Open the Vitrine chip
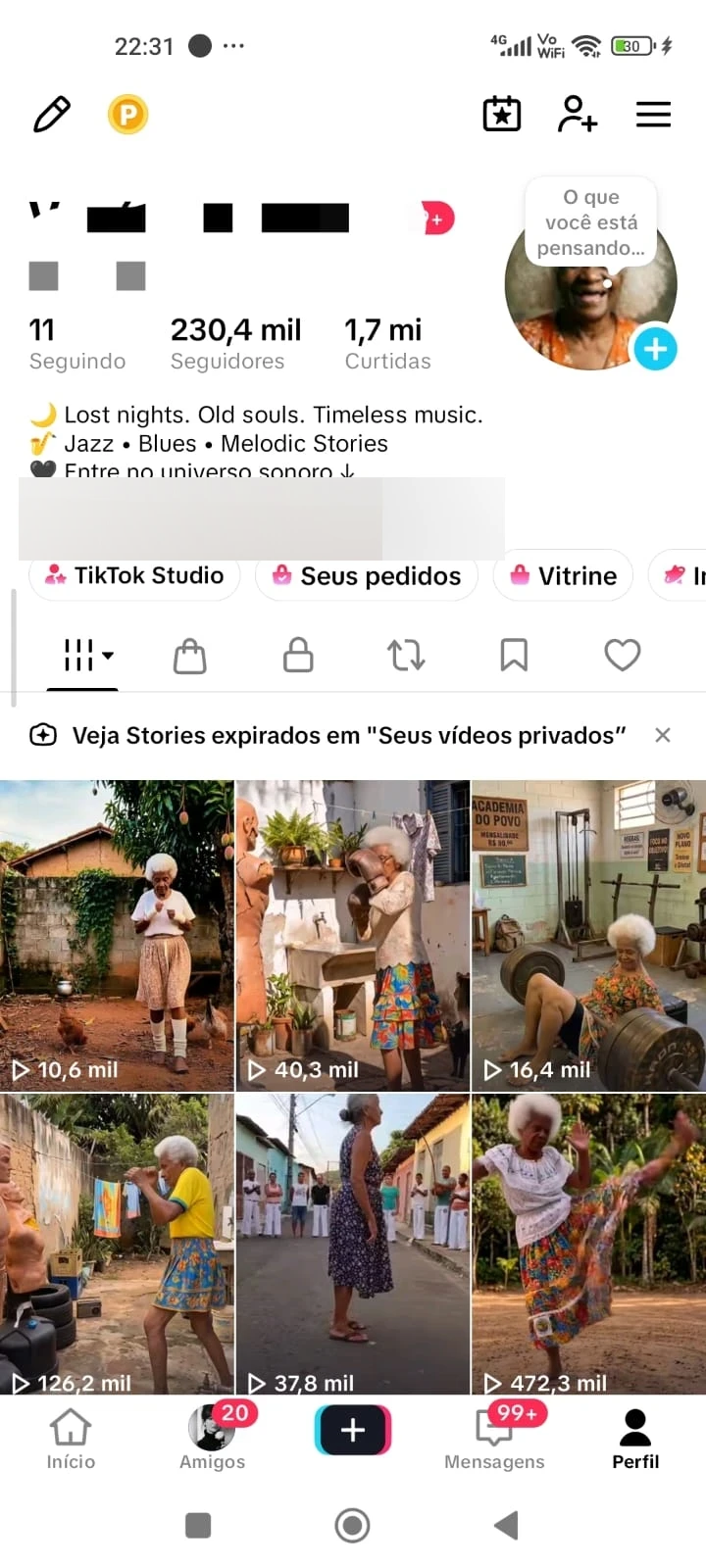This screenshot has width=706, height=1568. [564, 575]
